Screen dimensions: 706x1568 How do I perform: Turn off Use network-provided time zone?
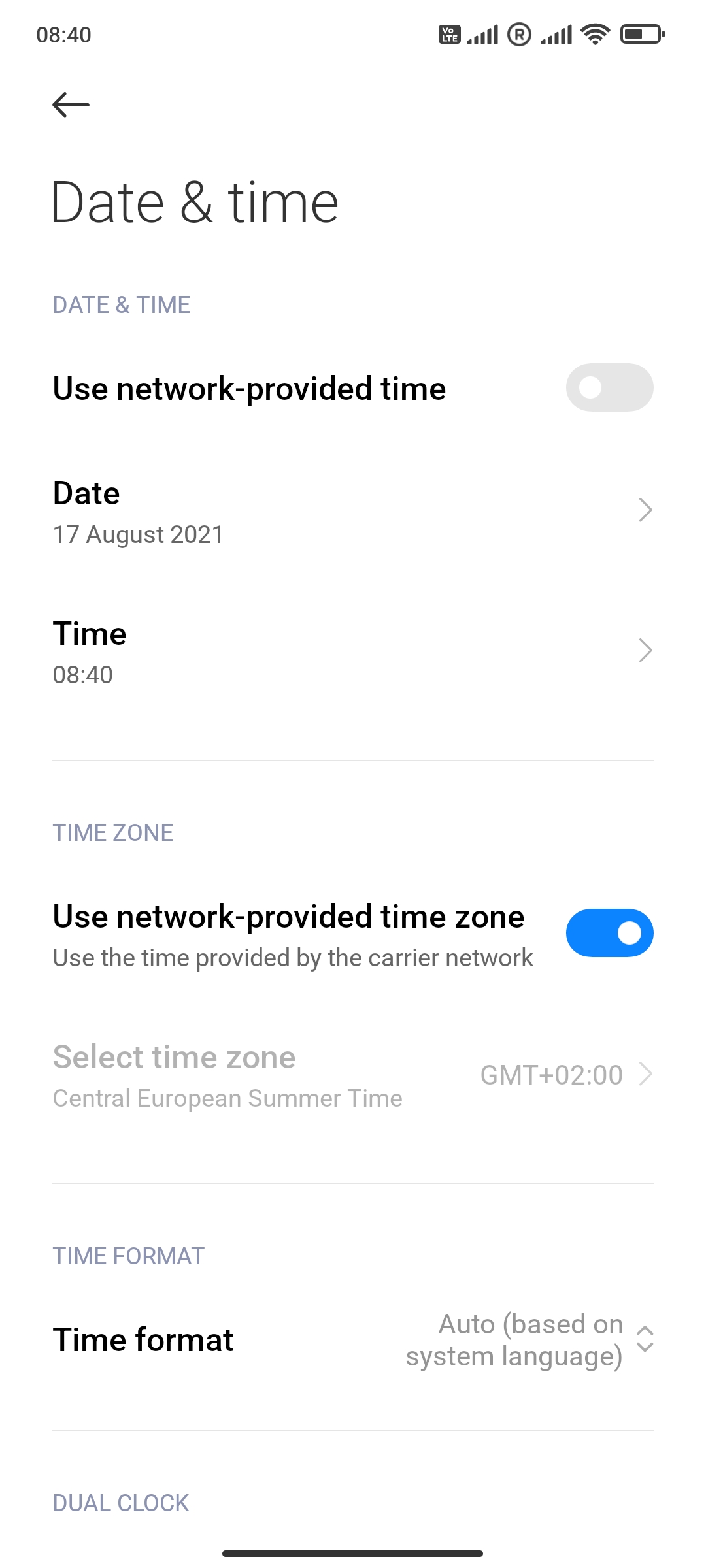point(609,933)
